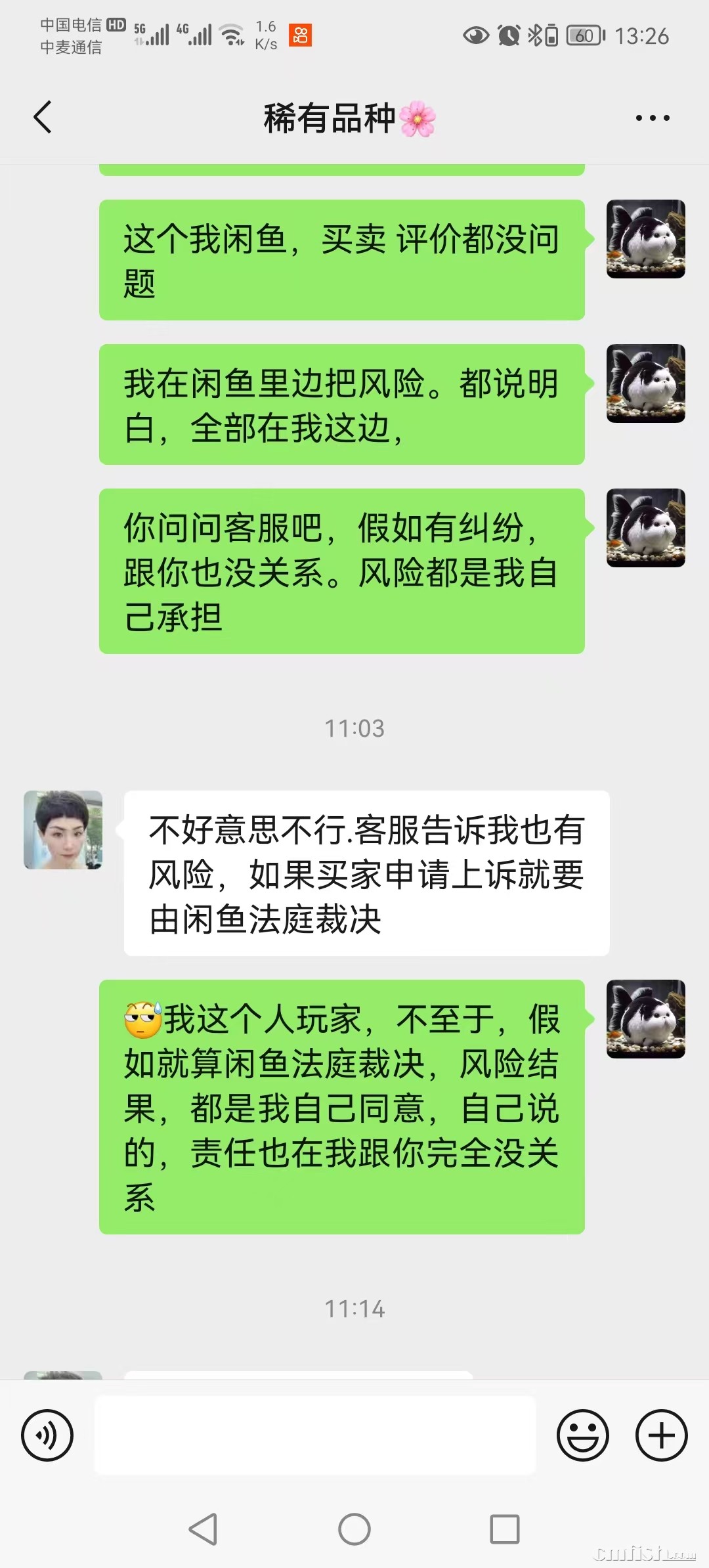
Task: Go back from the 稀有品种 chat
Action: tap(43, 118)
